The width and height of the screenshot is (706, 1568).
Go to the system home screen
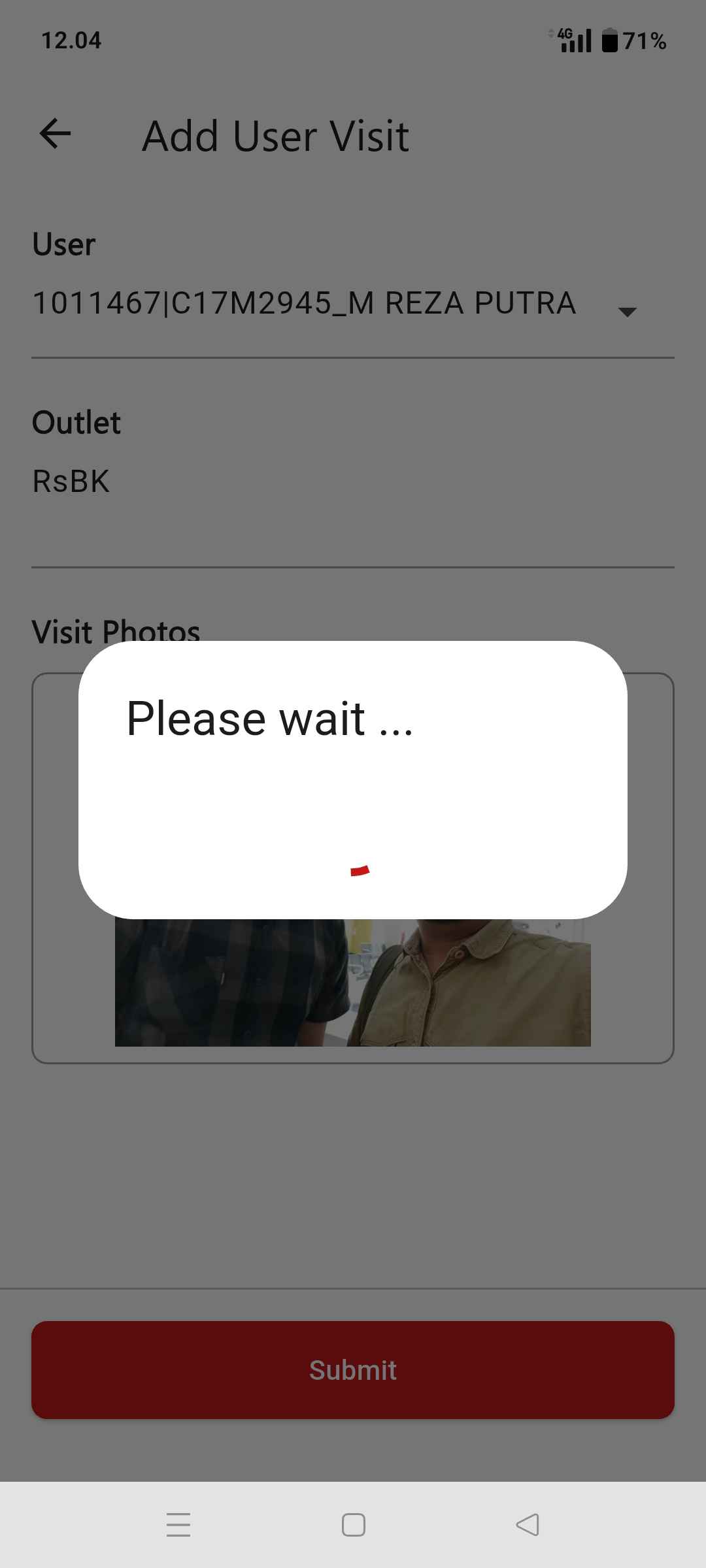click(354, 1524)
